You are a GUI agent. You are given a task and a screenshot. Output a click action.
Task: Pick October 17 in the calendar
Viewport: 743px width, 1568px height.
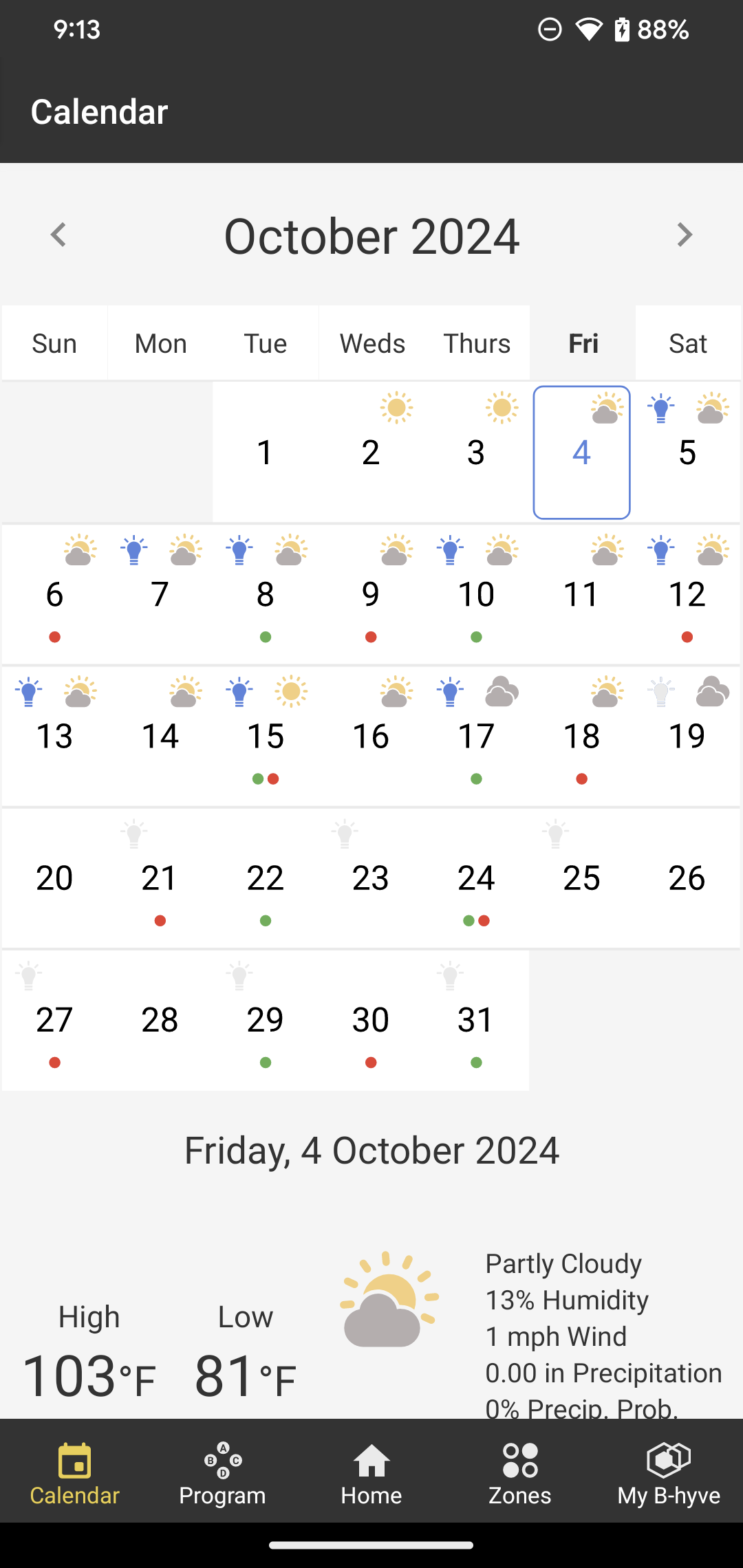coord(476,737)
